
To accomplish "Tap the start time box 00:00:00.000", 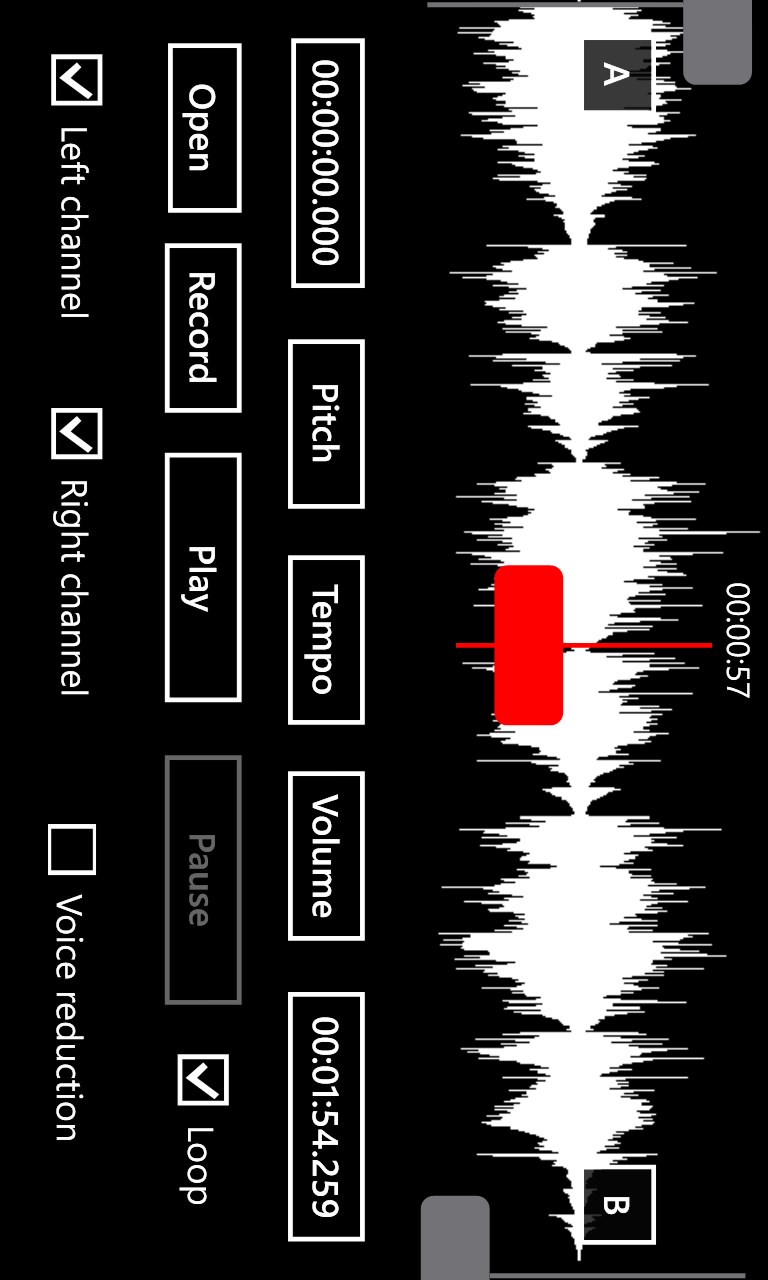I will click(327, 163).
